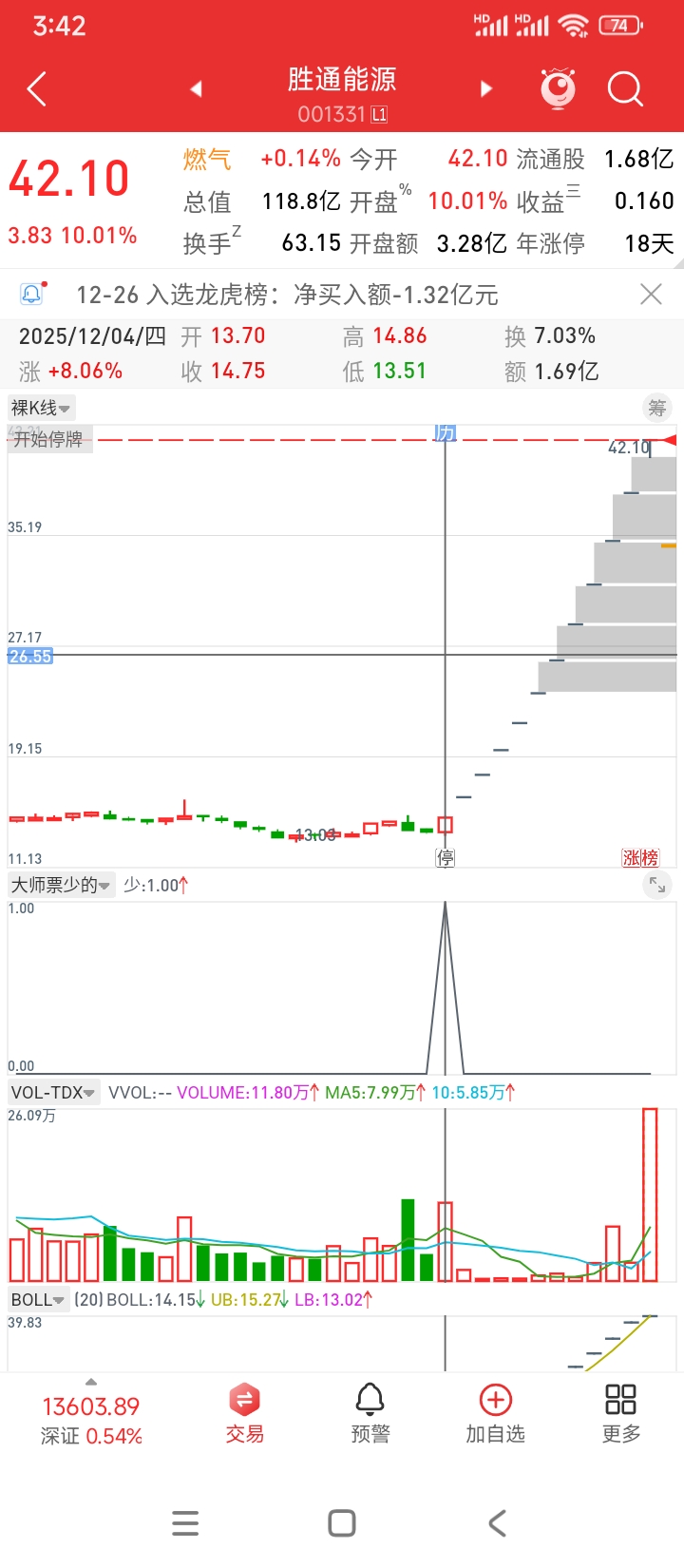This screenshot has width=684, height=1568.
Task: Expand the chart to full screen
Action: coord(656,885)
